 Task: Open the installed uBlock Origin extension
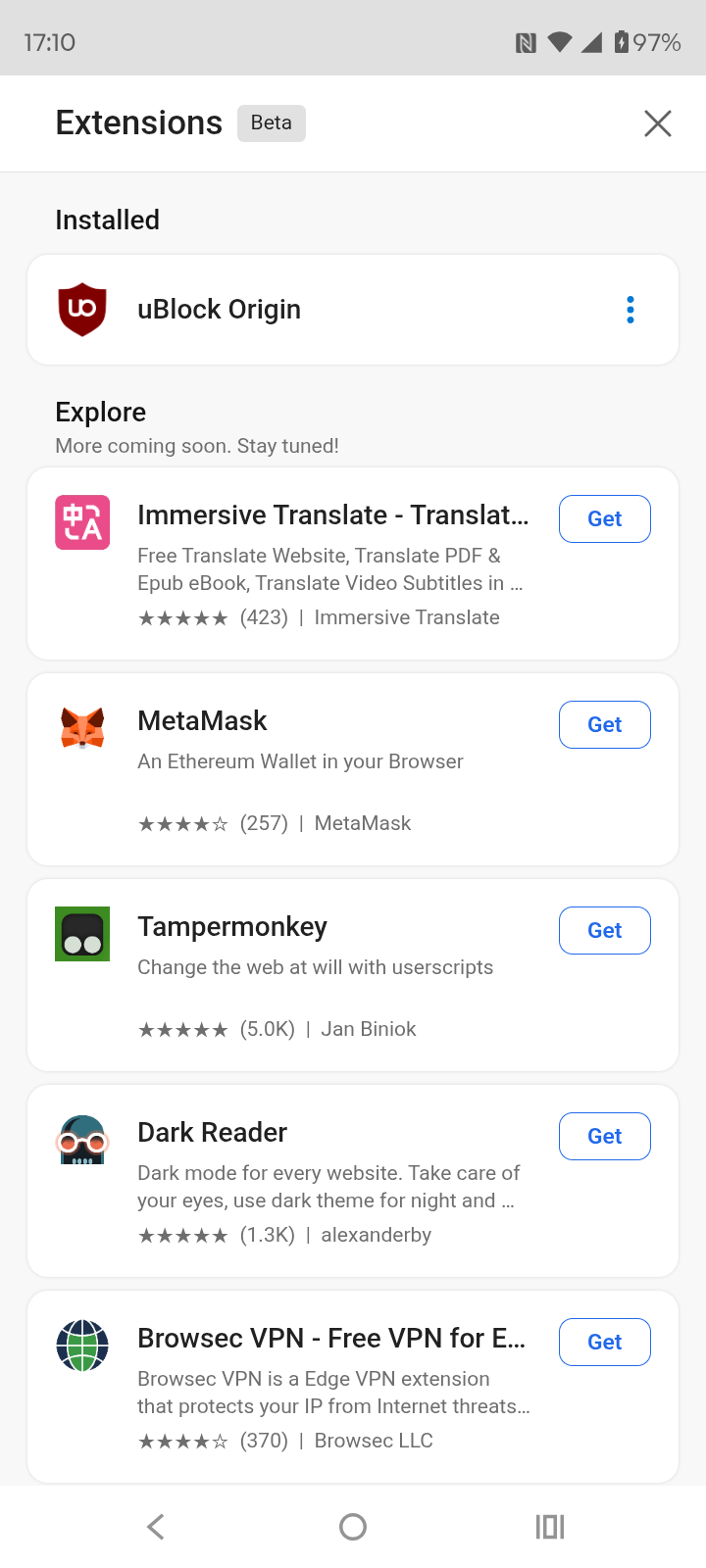click(x=353, y=310)
